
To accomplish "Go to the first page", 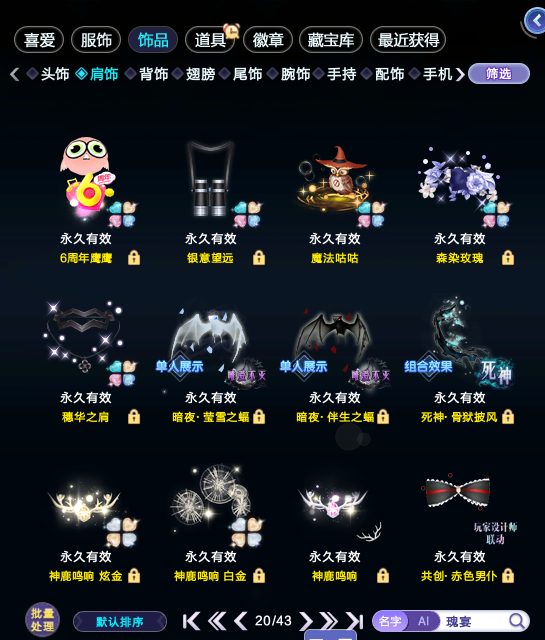I will pyautogui.click(x=191, y=621).
